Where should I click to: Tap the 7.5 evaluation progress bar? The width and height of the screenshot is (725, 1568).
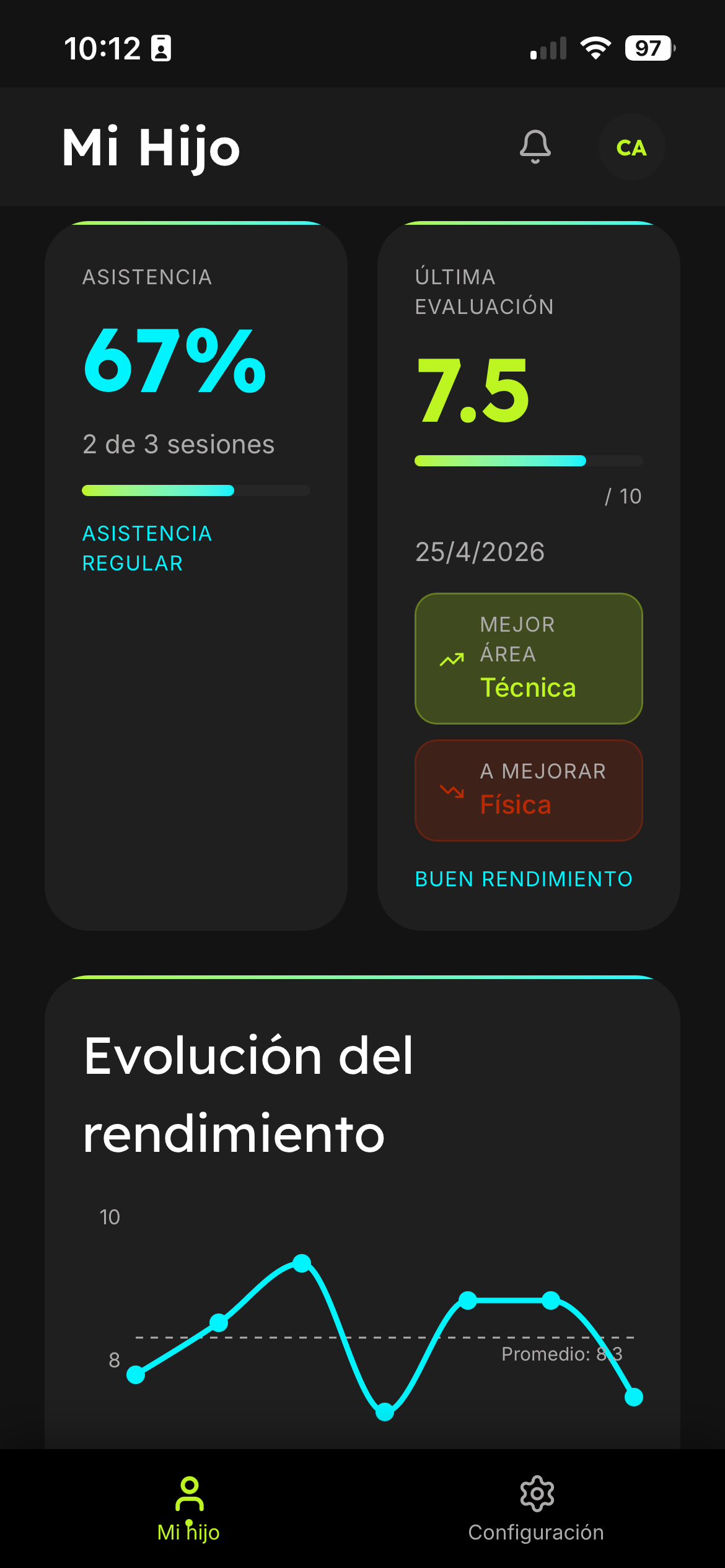pos(529,461)
